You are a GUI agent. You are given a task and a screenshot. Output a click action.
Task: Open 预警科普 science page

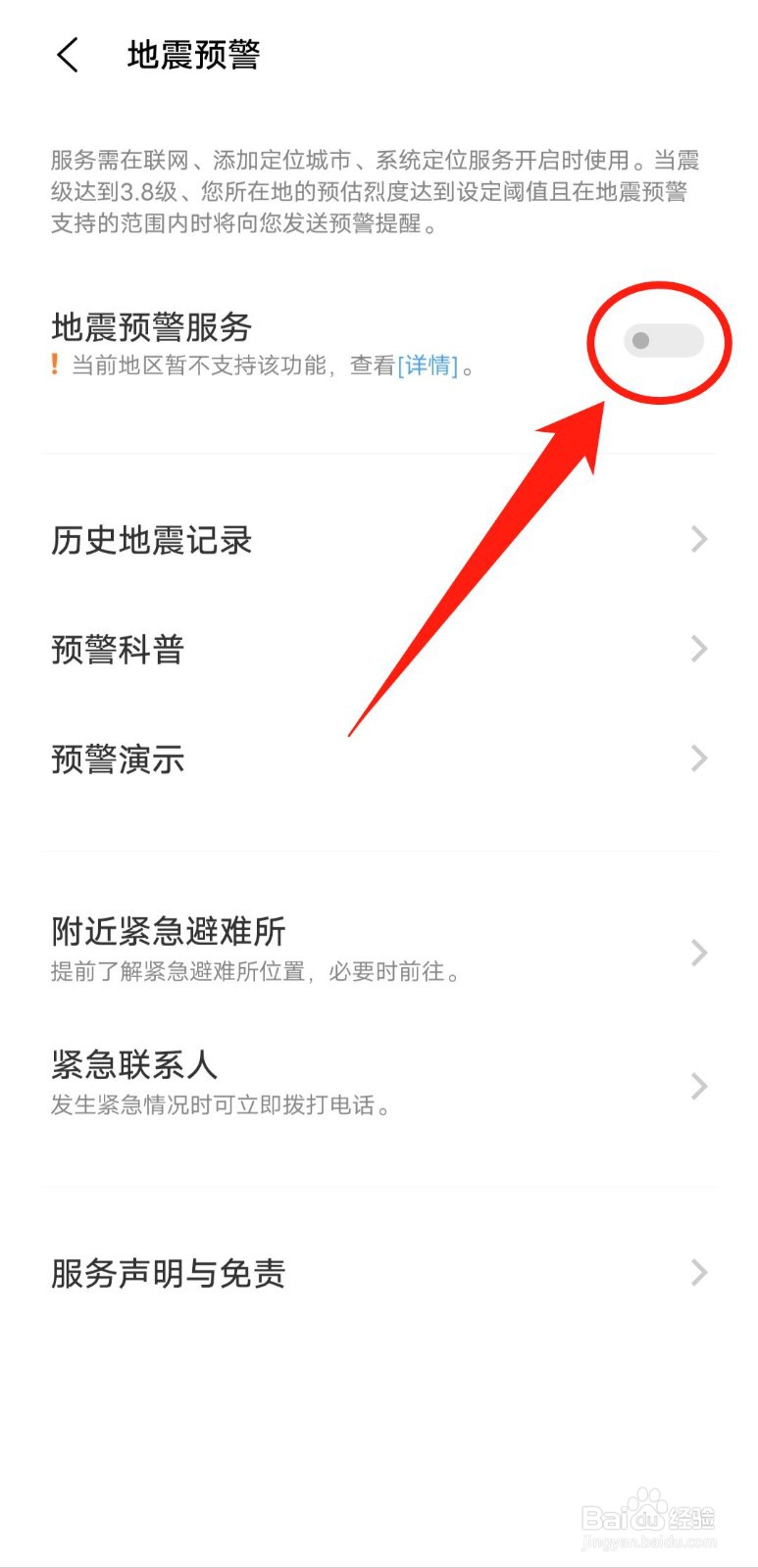[118, 649]
